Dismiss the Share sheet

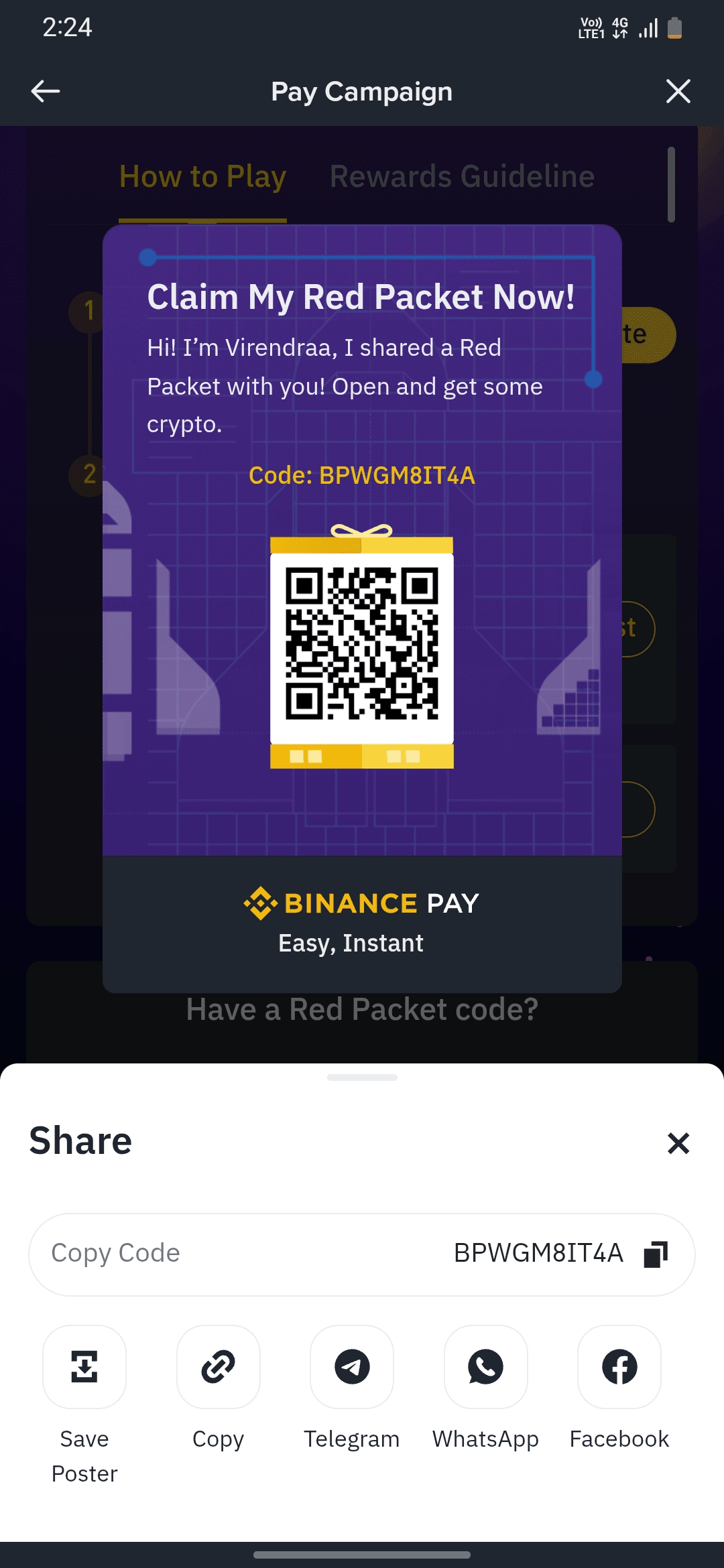[x=678, y=1143]
